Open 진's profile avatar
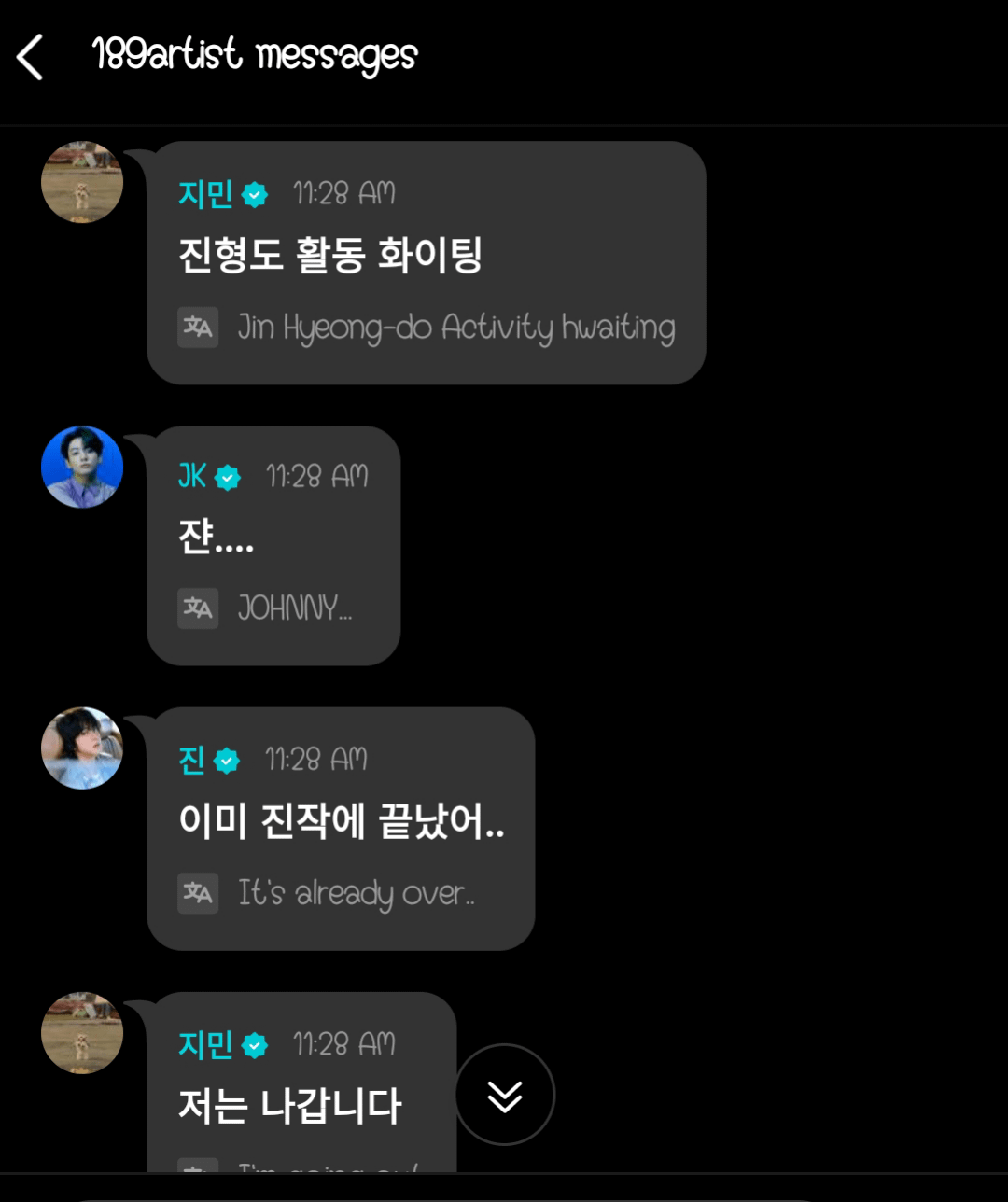Screen dimensions: 1008x1202 tap(82, 748)
